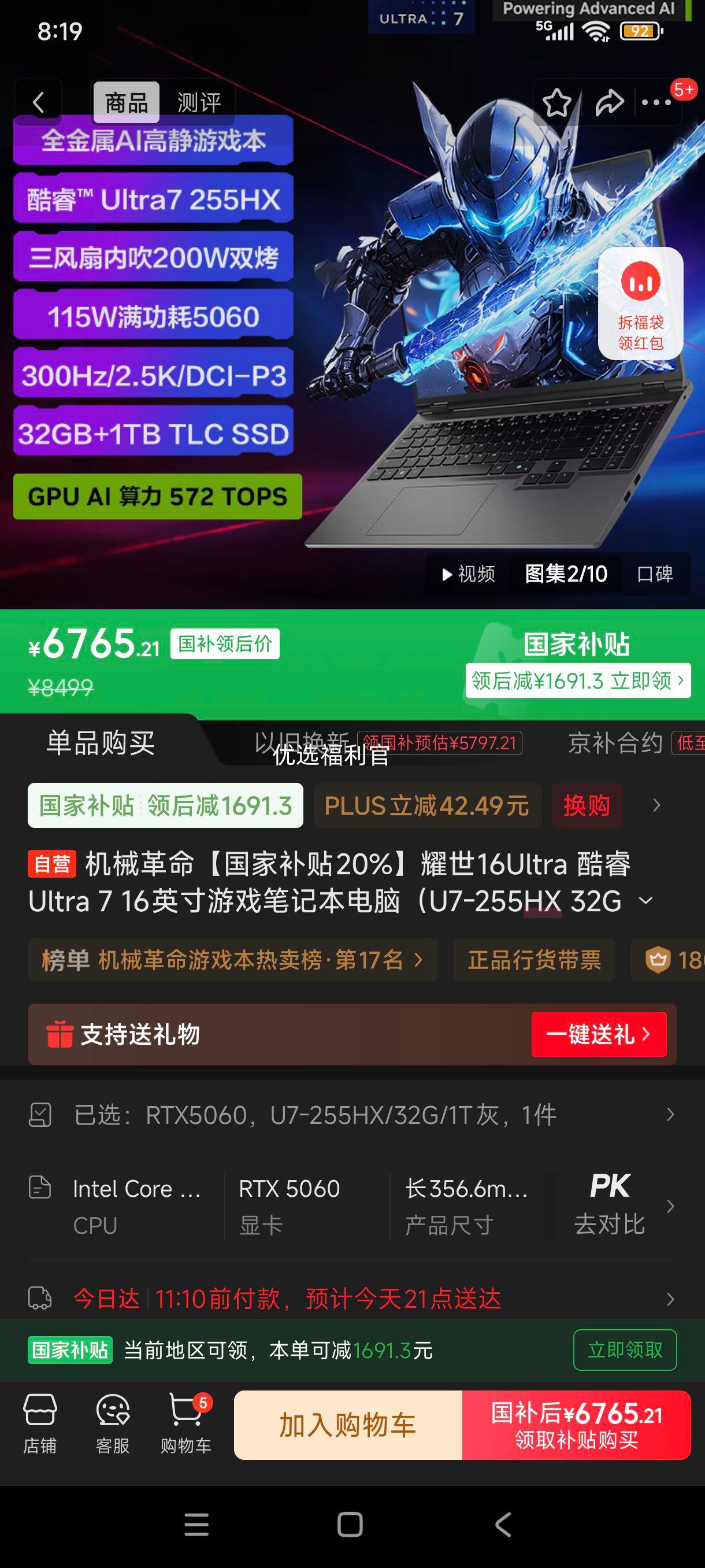
Task: Tap the system home button
Action: (350, 1525)
